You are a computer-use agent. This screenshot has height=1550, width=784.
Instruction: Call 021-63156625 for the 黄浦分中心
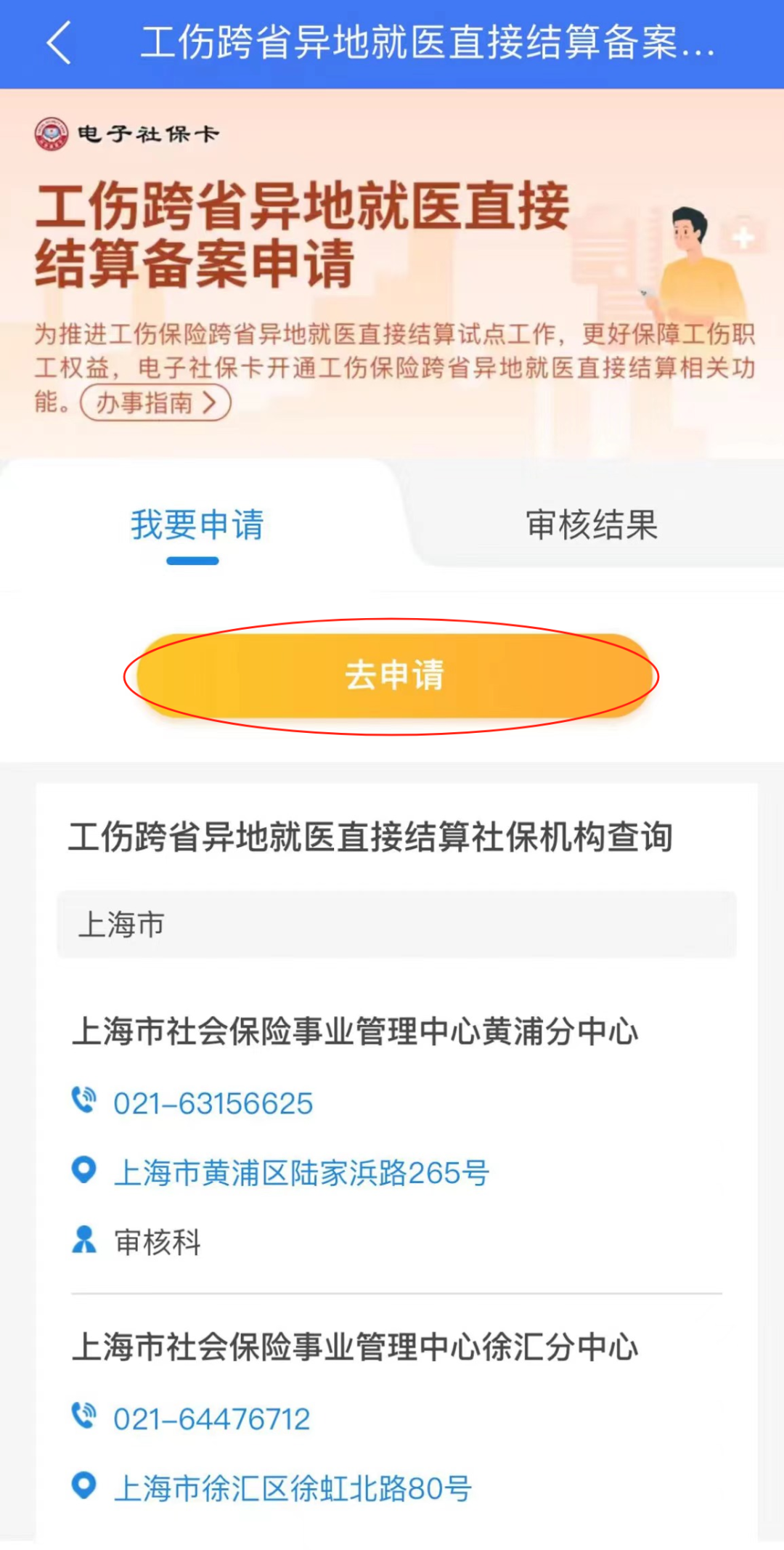[x=212, y=1103]
